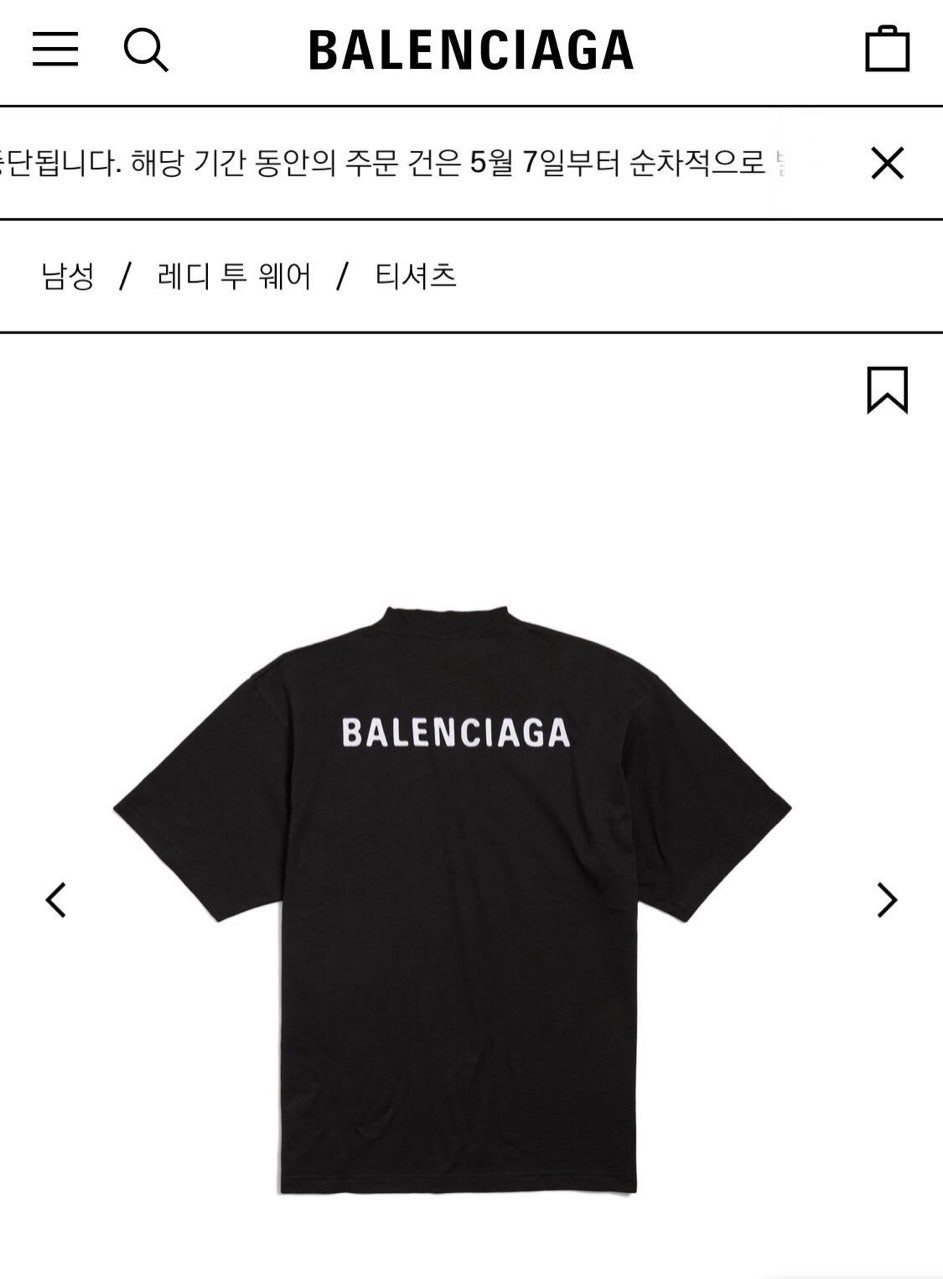Open the 티셔츠 breadcrumb category
Image resolution: width=943 pixels, height=1279 pixels.
[x=415, y=276]
